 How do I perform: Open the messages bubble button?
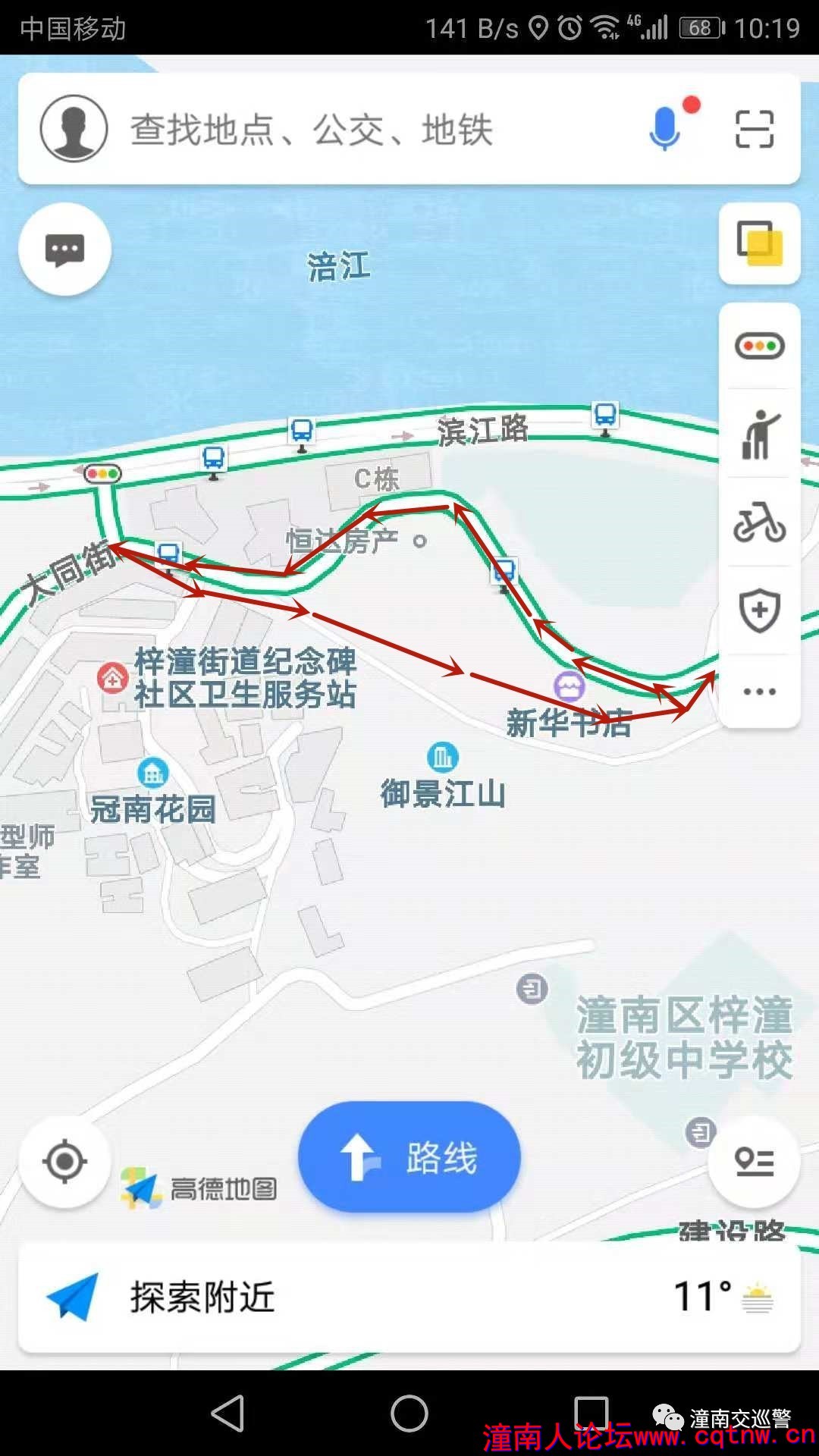[x=65, y=249]
